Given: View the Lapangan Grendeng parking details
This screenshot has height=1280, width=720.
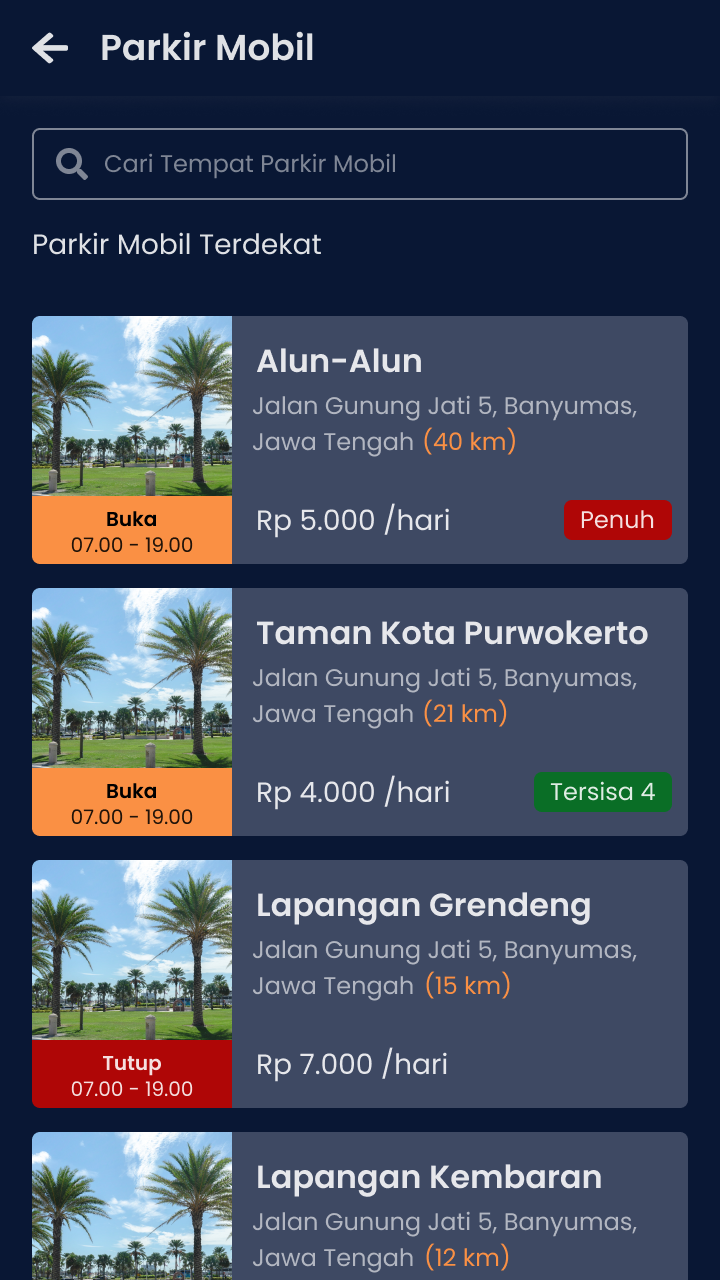Looking at the screenshot, I should point(360,984).
